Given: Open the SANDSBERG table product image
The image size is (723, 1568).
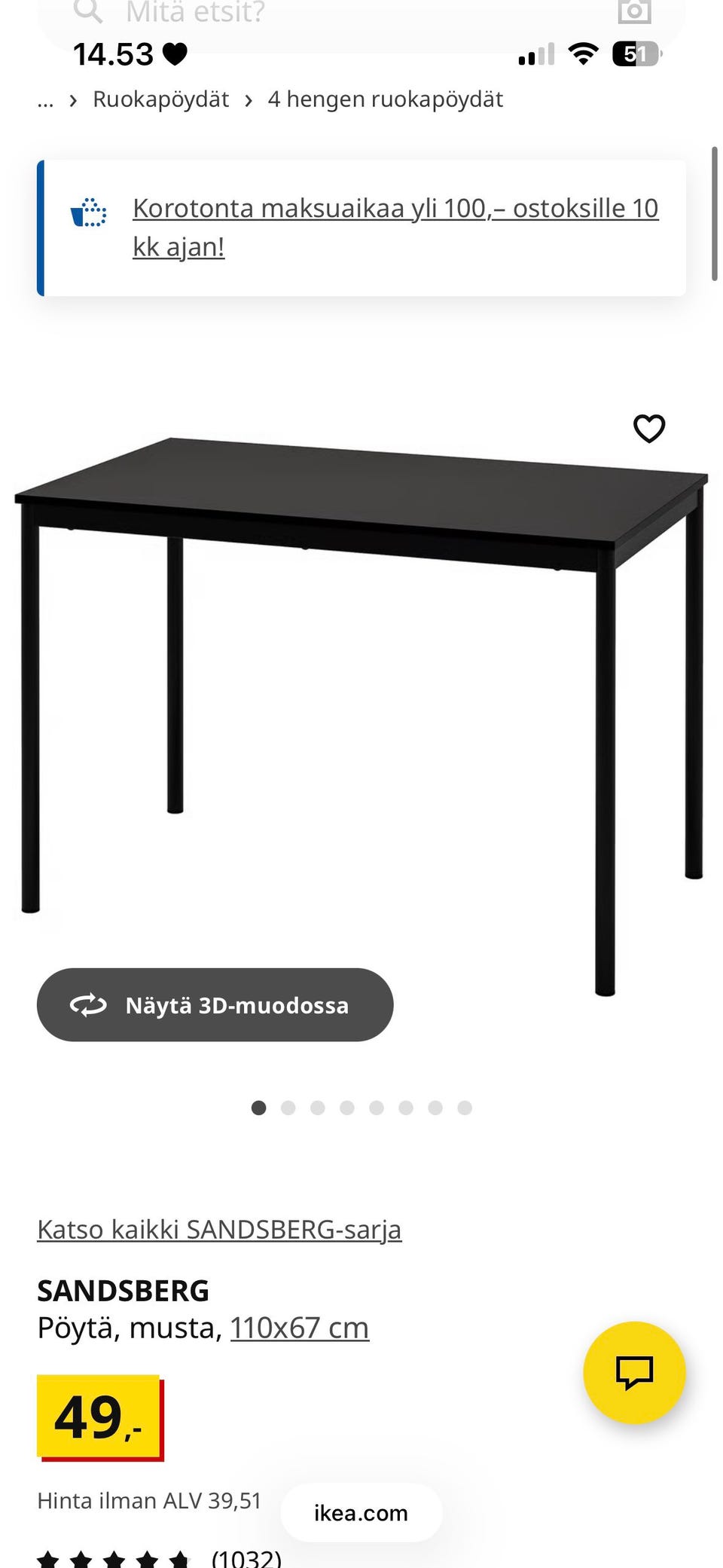Looking at the screenshot, I should pos(361,678).
